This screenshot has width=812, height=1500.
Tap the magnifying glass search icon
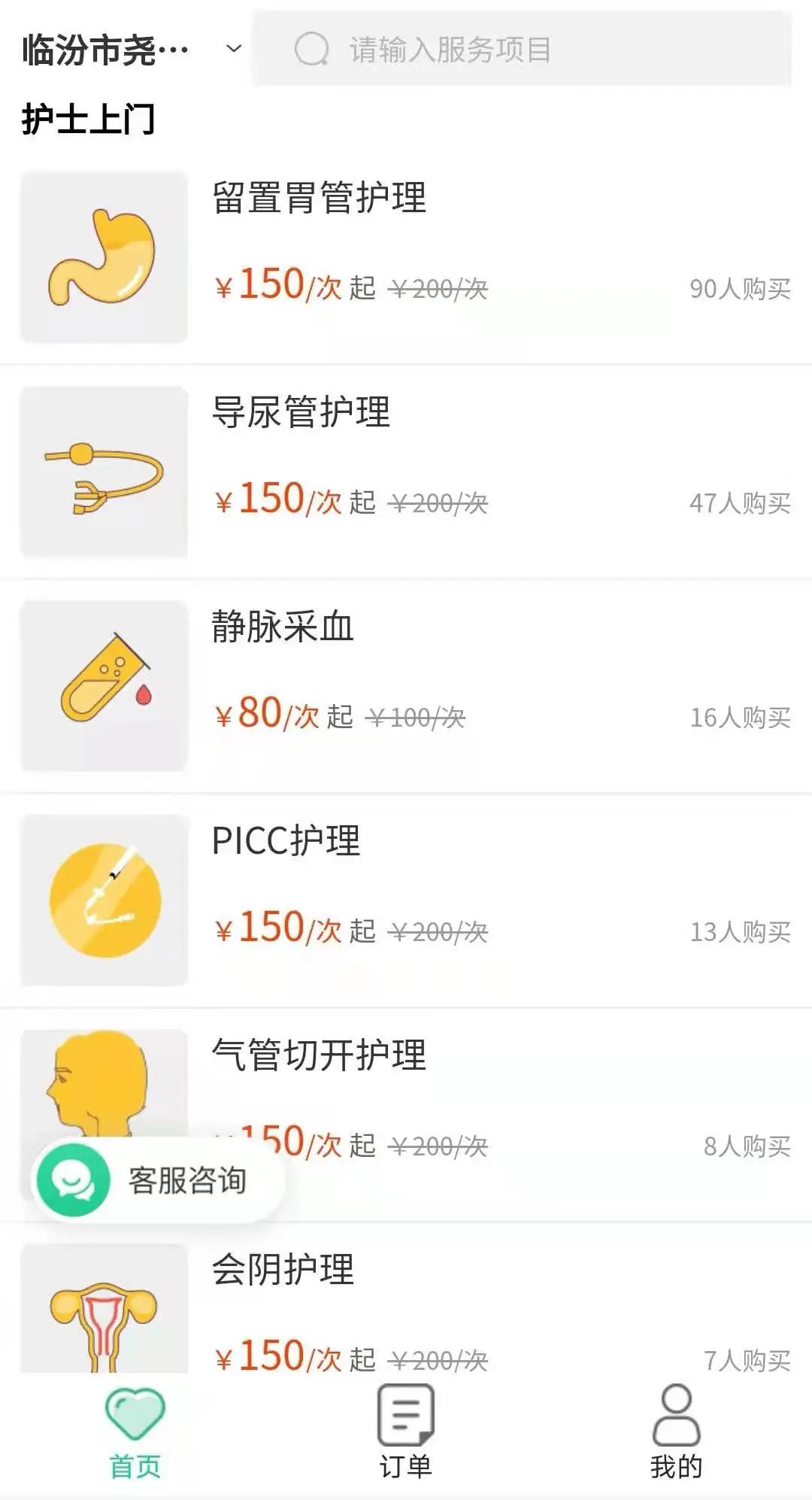pos(314,49)
